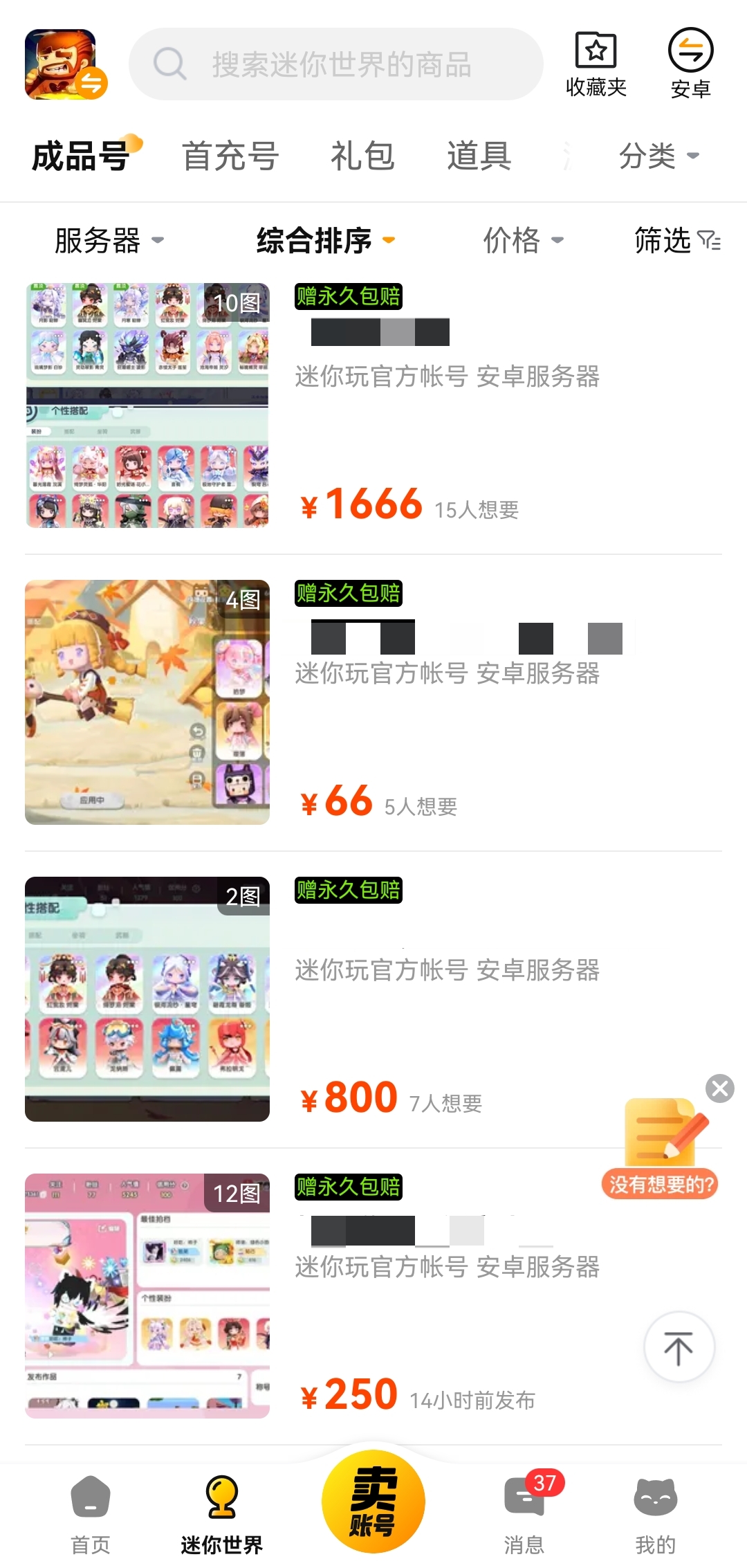Open the 收藏夹 favorites folder
Image resolution: width=747 pixels, height=1568 pixels.
(596, 64)
